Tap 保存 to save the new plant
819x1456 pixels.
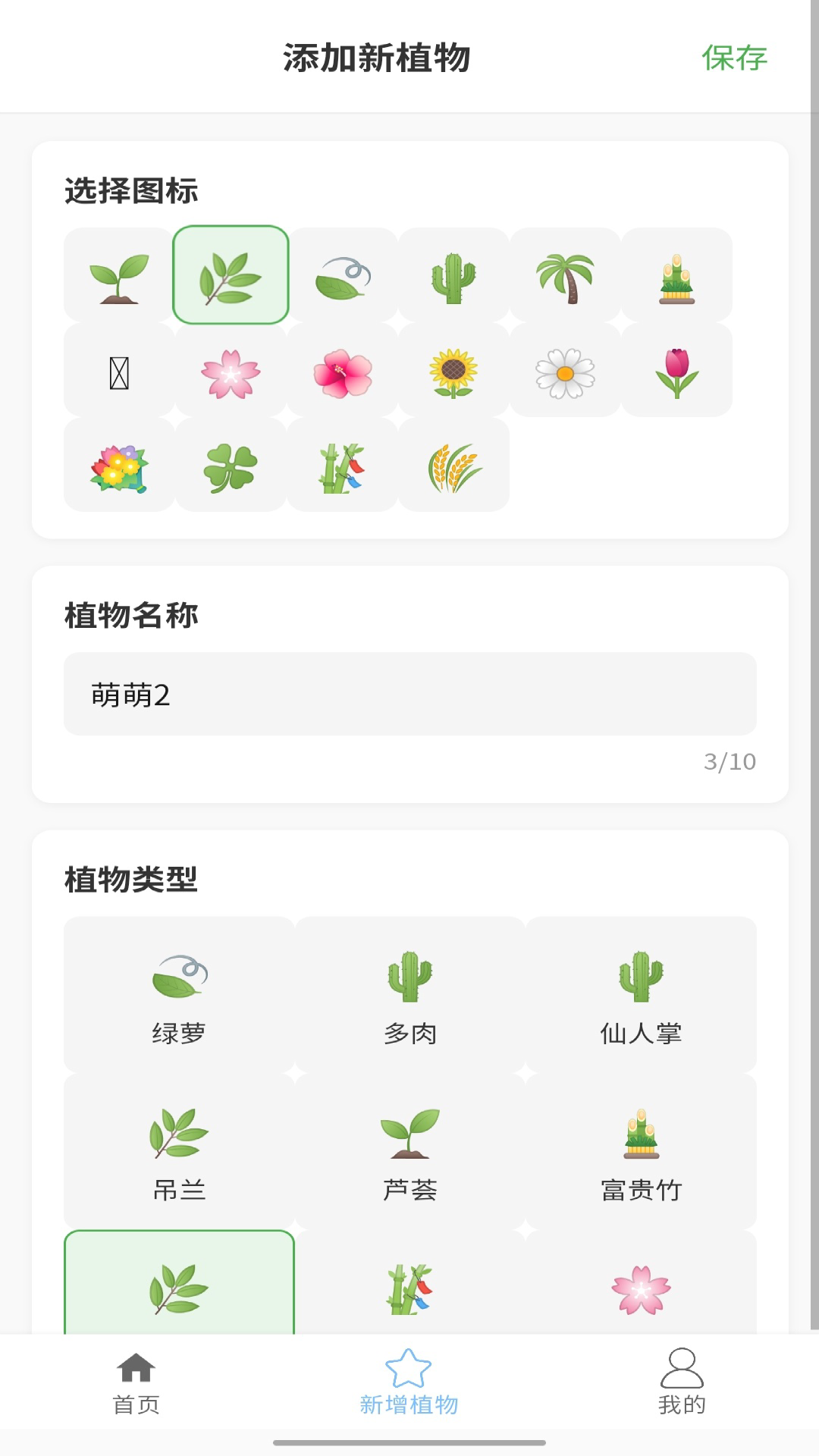pos(735,57)
